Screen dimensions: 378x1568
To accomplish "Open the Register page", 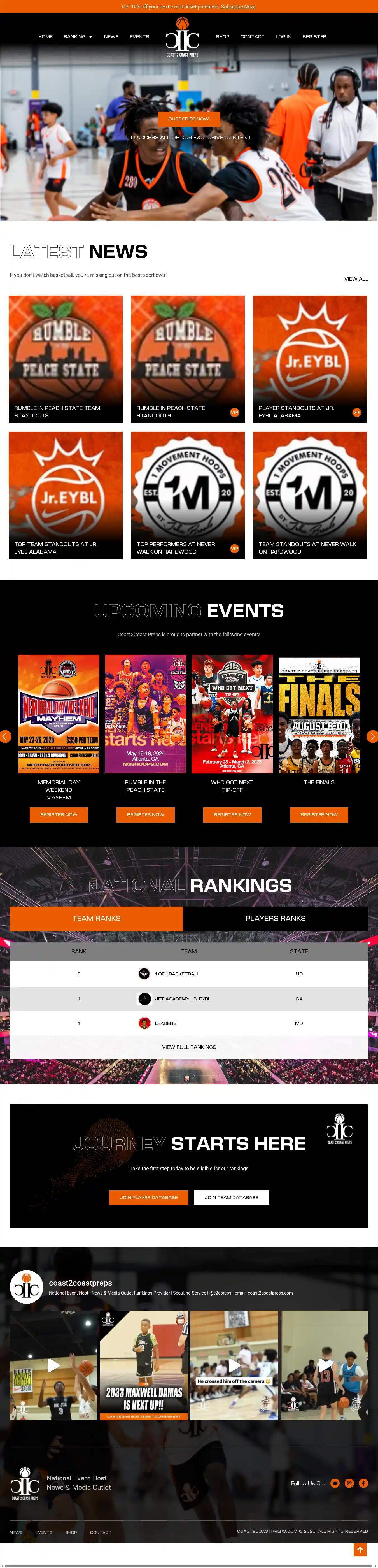I will (314, 36).
